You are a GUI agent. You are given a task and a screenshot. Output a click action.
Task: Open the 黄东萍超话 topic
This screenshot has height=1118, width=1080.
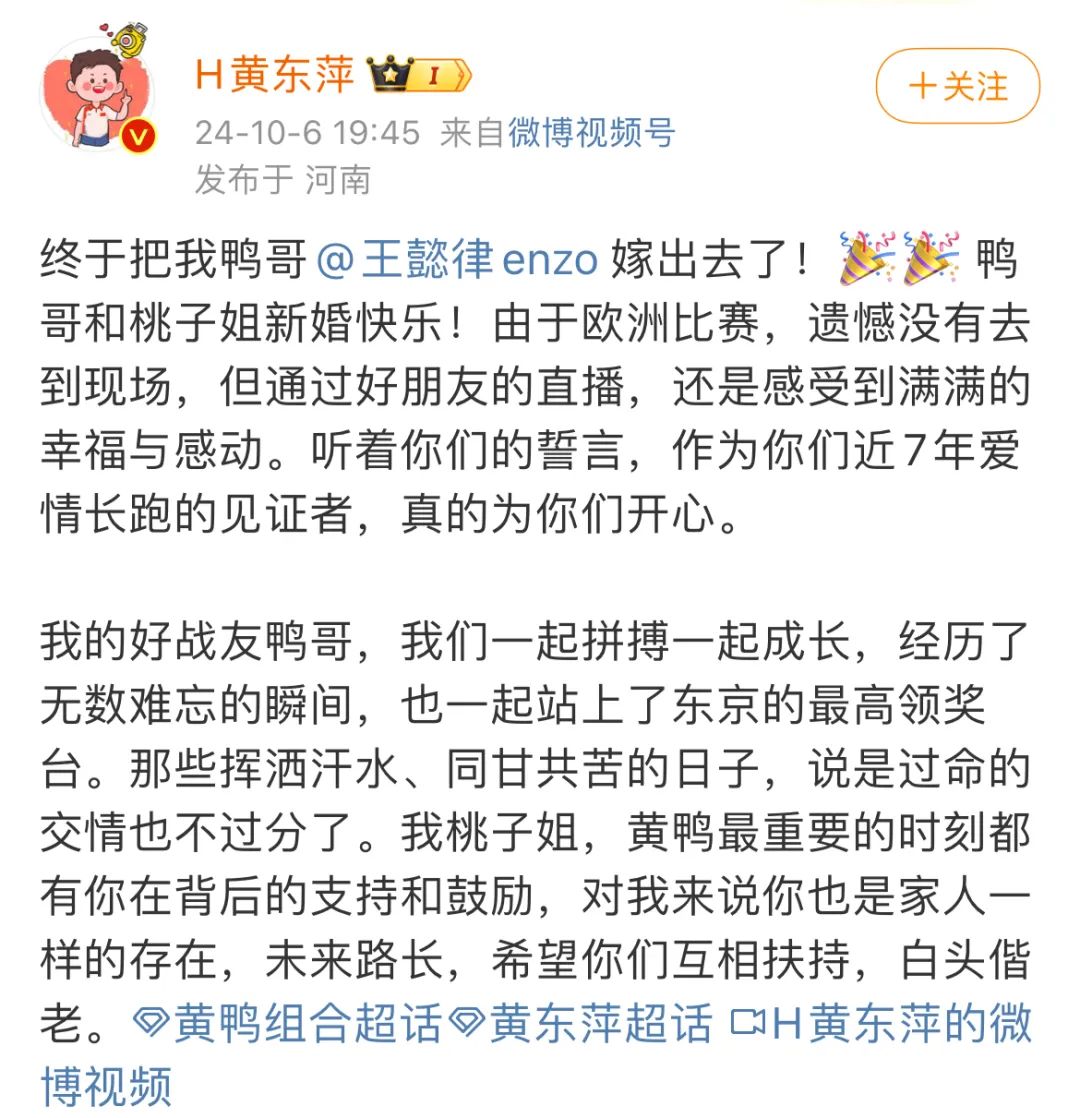pos(583,1025)
